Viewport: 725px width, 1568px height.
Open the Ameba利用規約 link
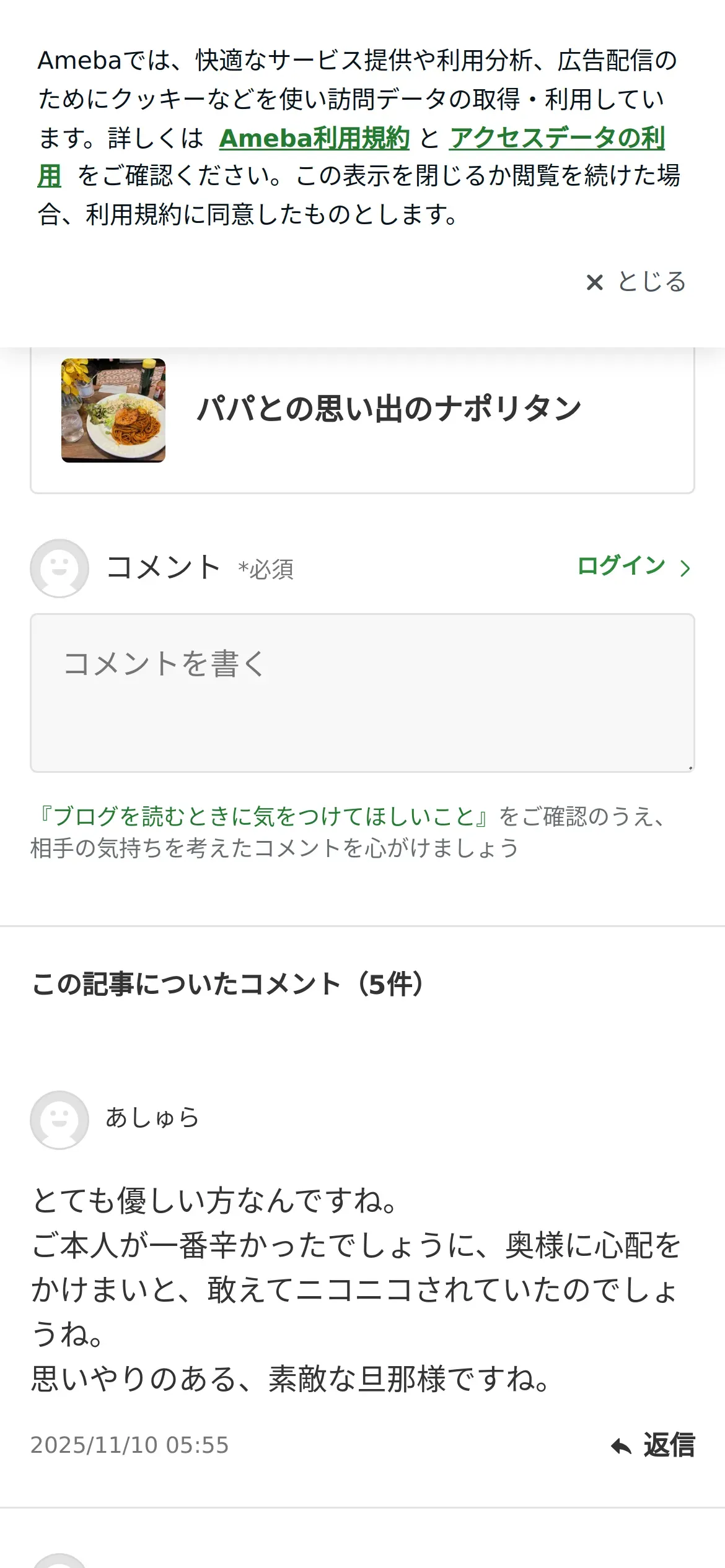pyautogui.click(x=314, y=138)
